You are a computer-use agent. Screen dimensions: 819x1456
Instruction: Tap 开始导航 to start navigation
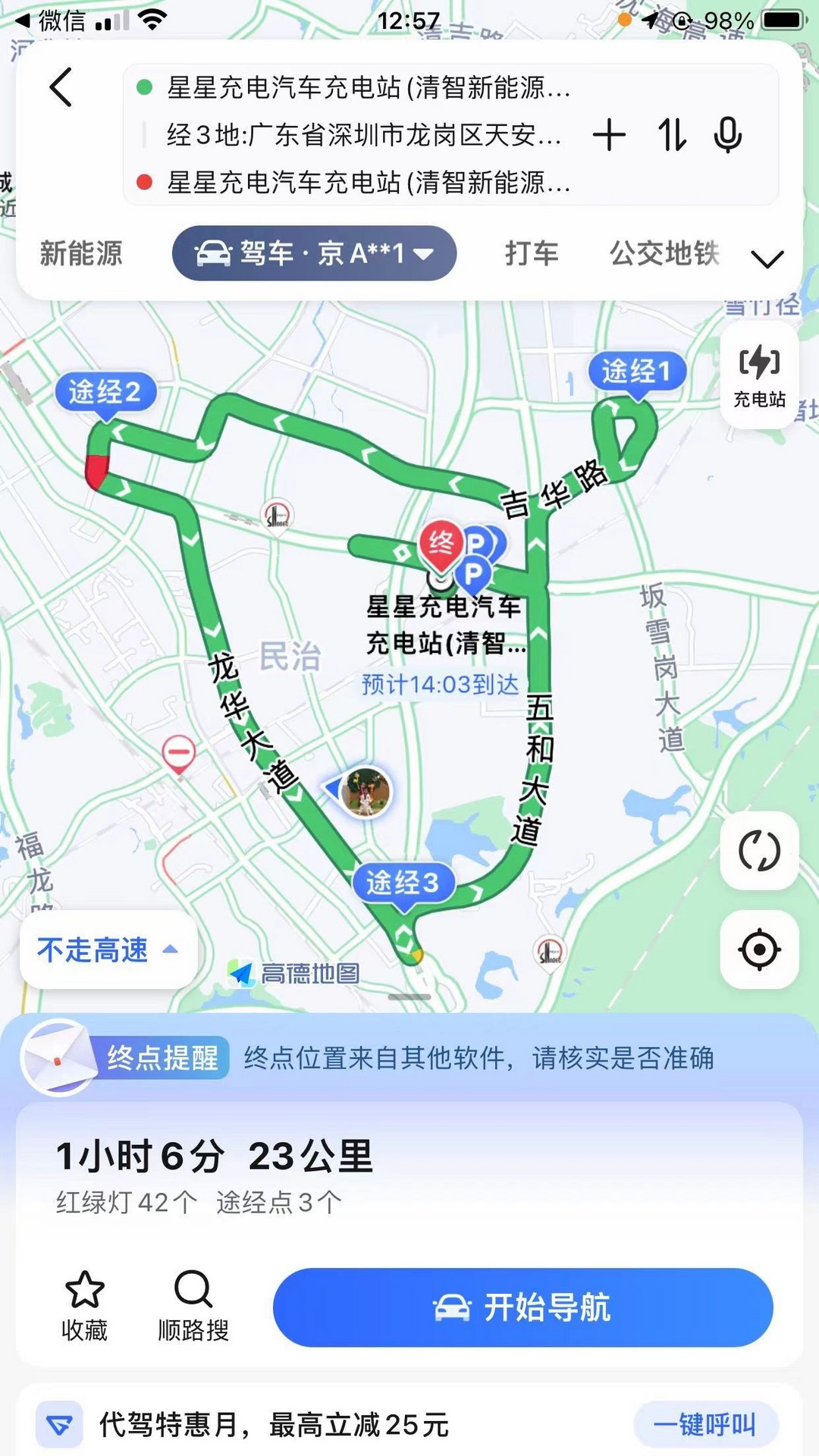pos(523,1307)
